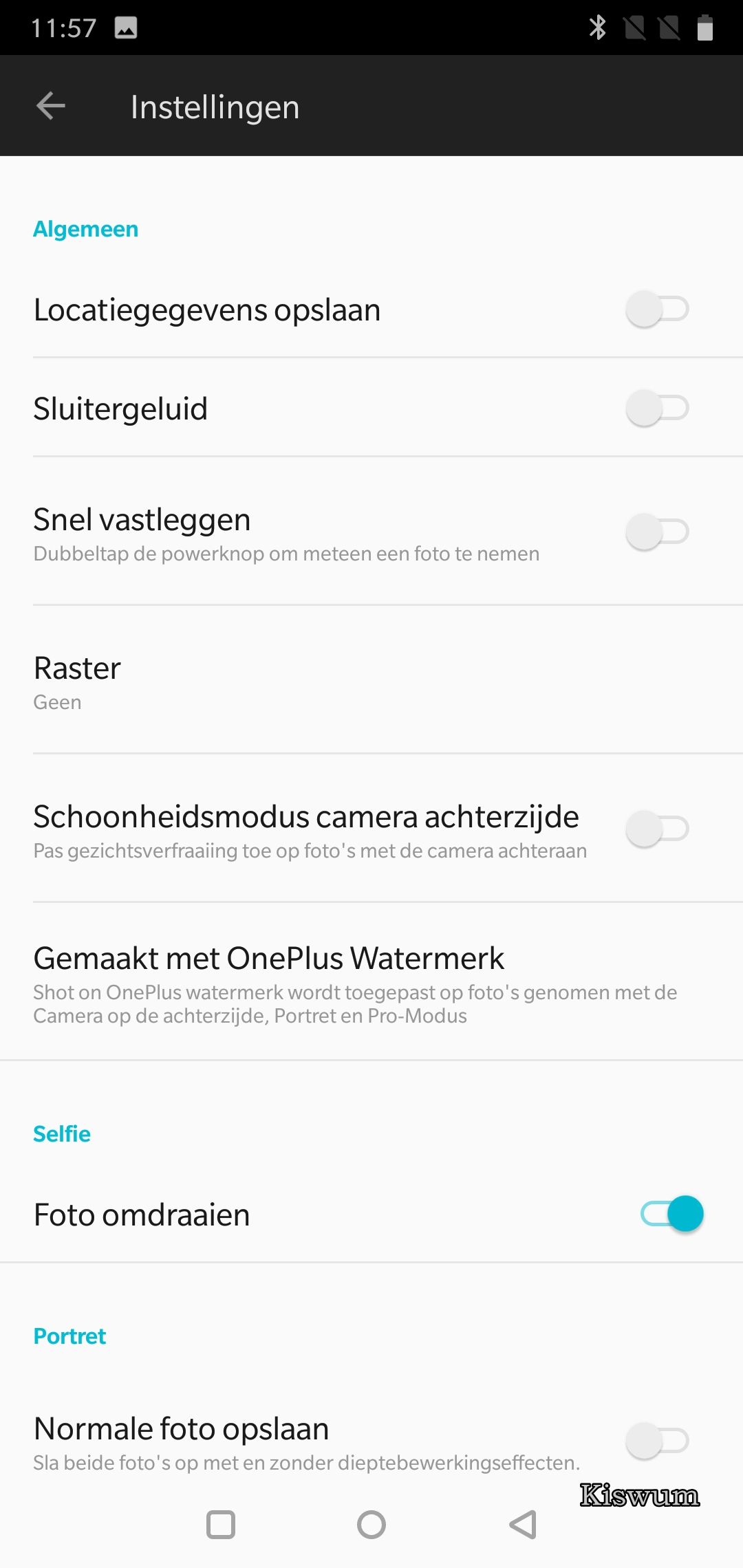Disable Foto omdraaien
The height and width of the screenshot is (1568, 743).
click(x=671, y=1214)
